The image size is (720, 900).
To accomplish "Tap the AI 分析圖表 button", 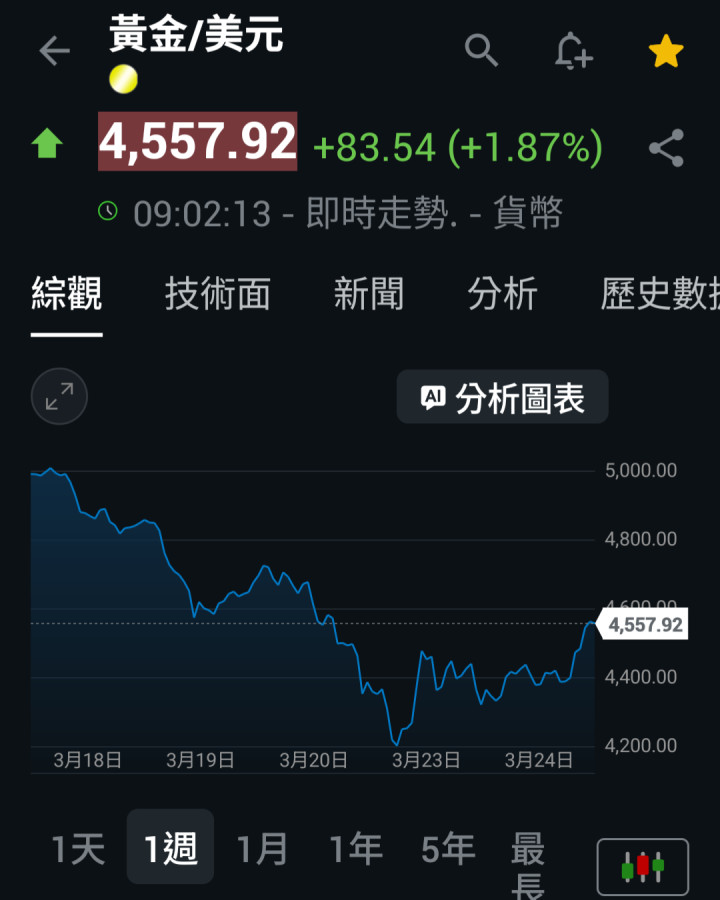I will 502,398.
